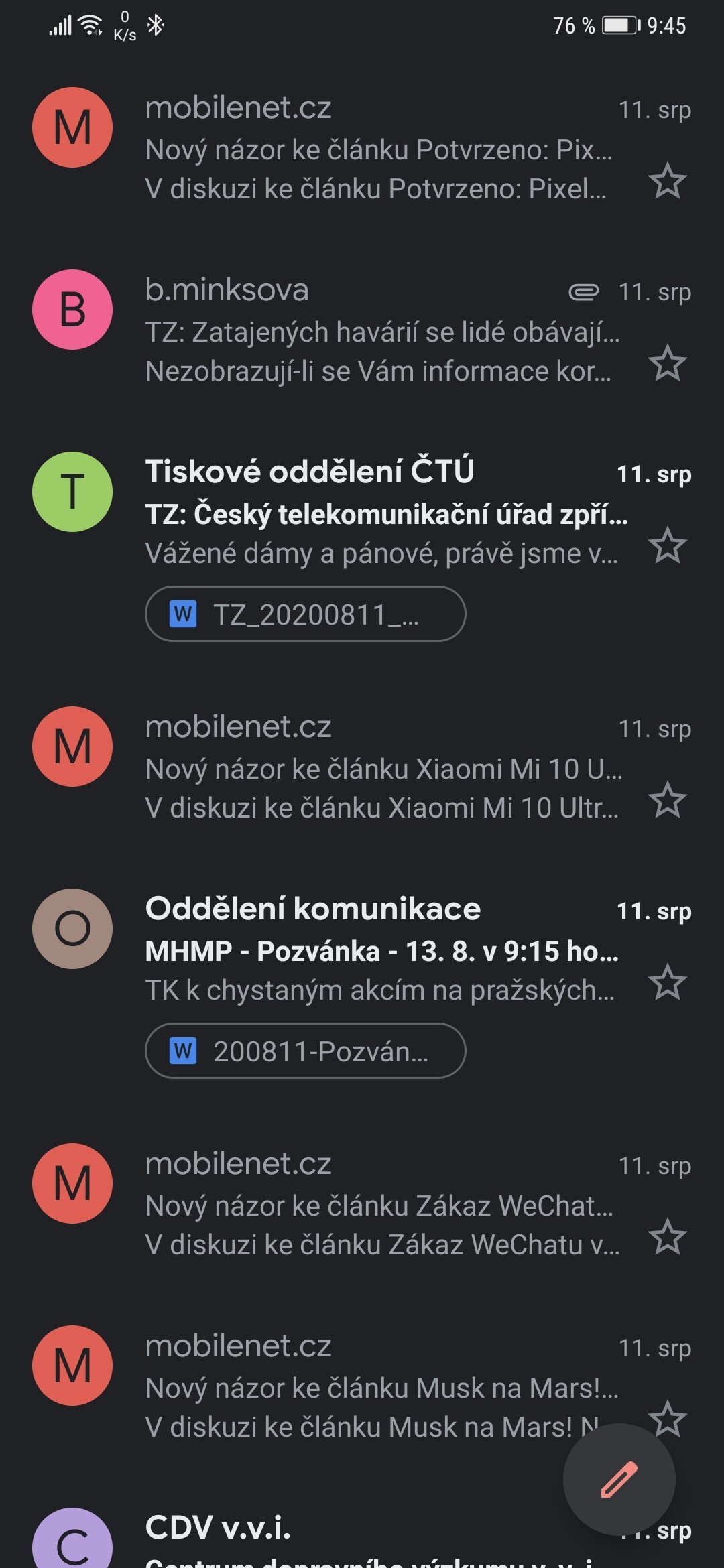Tap the Word document icon in TZ_20200811 chip

(x=182, y=613)
